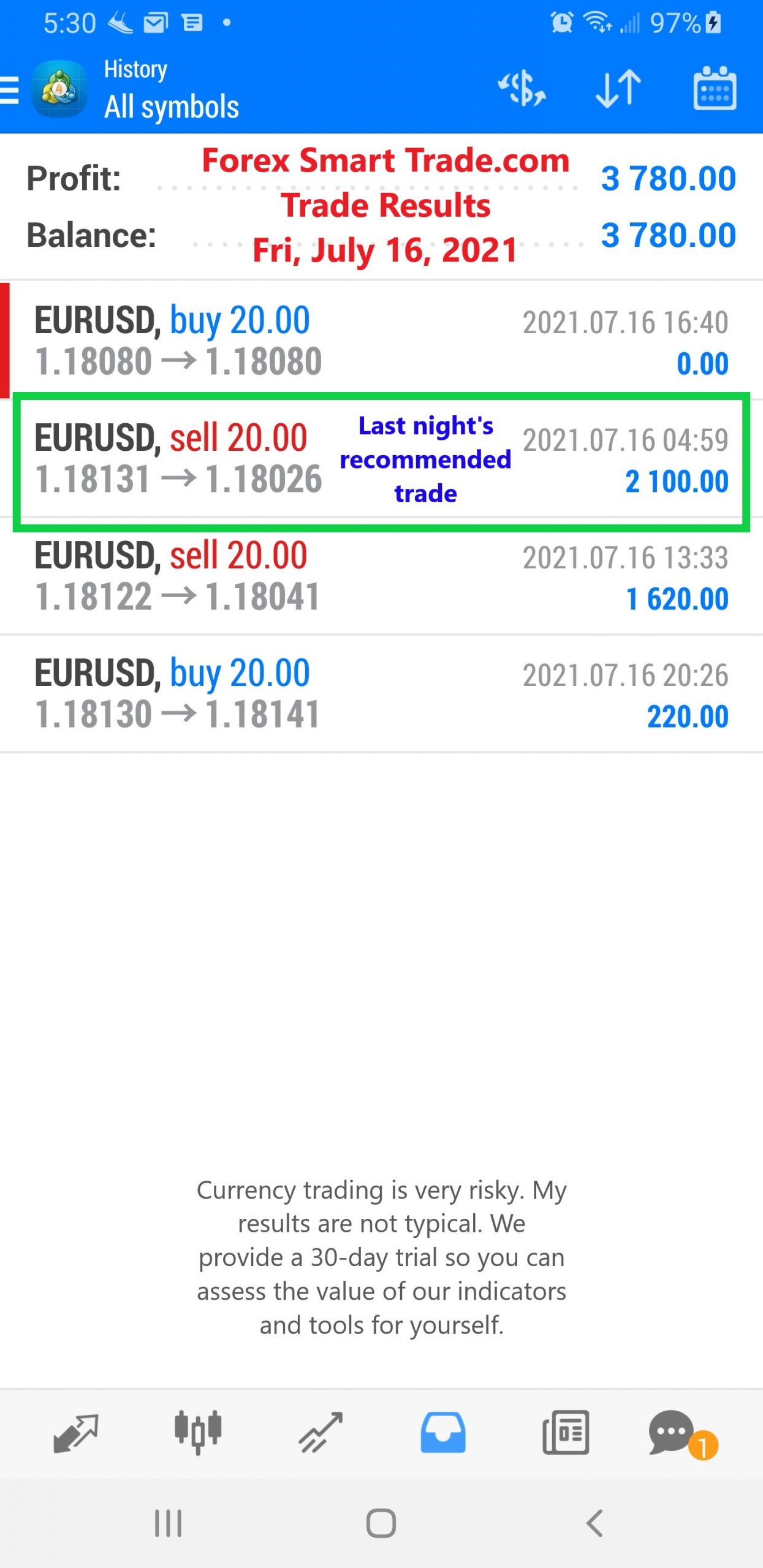Open the EURUSD sell trade at 13:33

click(381, 576)
